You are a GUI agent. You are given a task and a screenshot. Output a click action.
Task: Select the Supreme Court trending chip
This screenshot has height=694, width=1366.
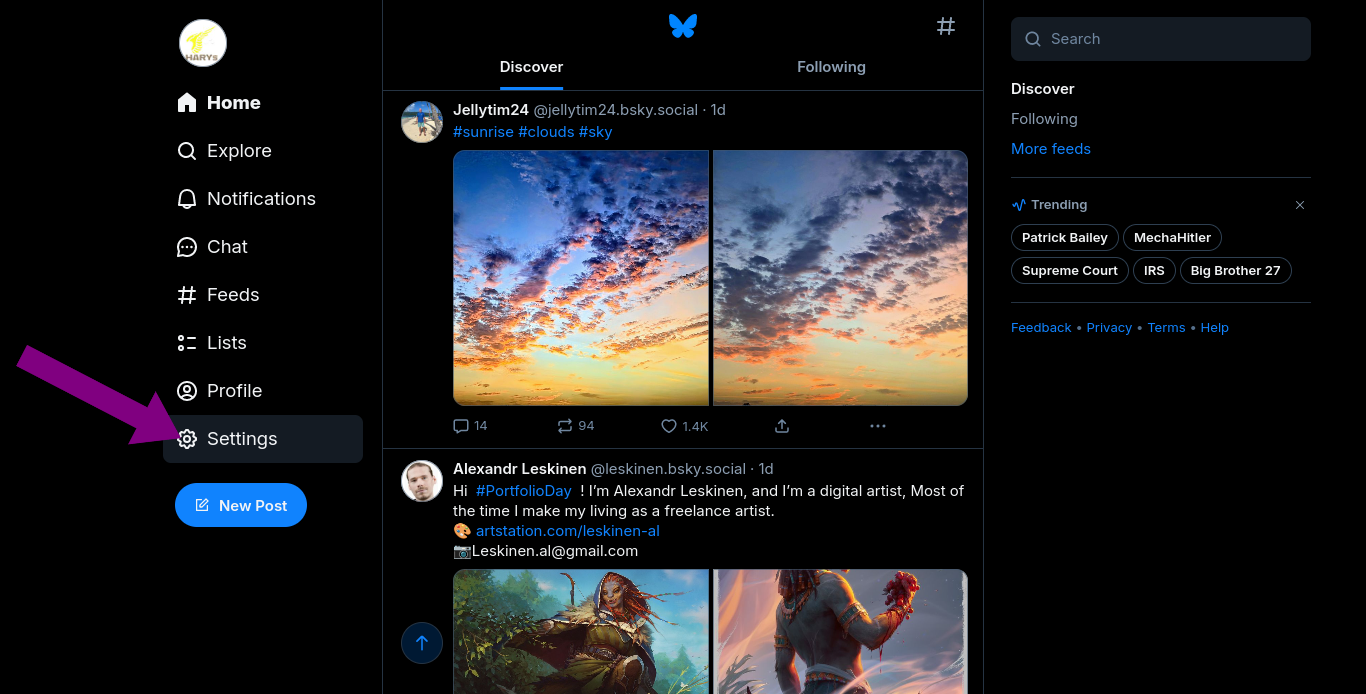(x=1069, y=271)
